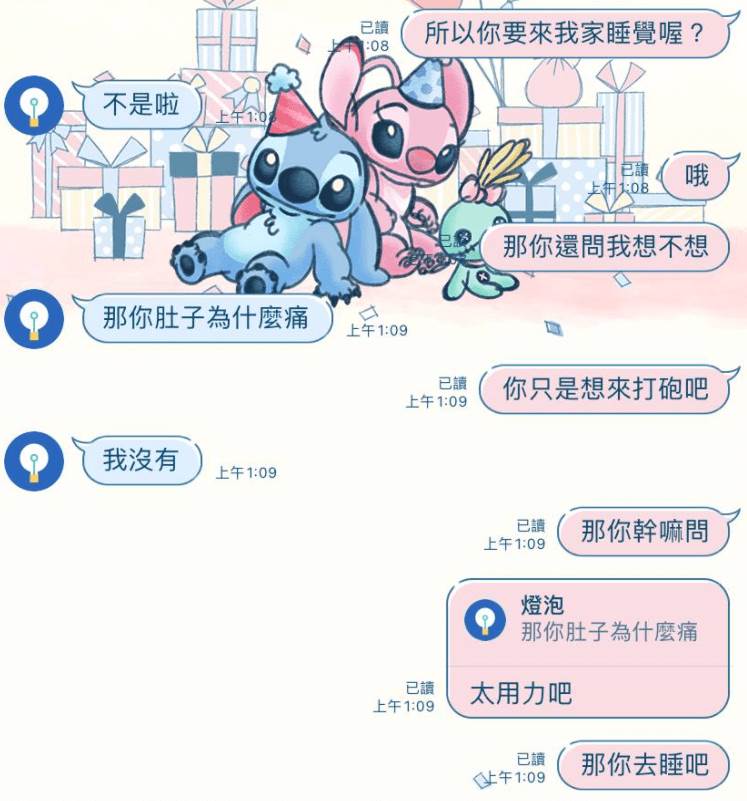Jump to the quoted 燈泡 message in the reply
This screenshot has height=801, width=747.
(587, 621)
